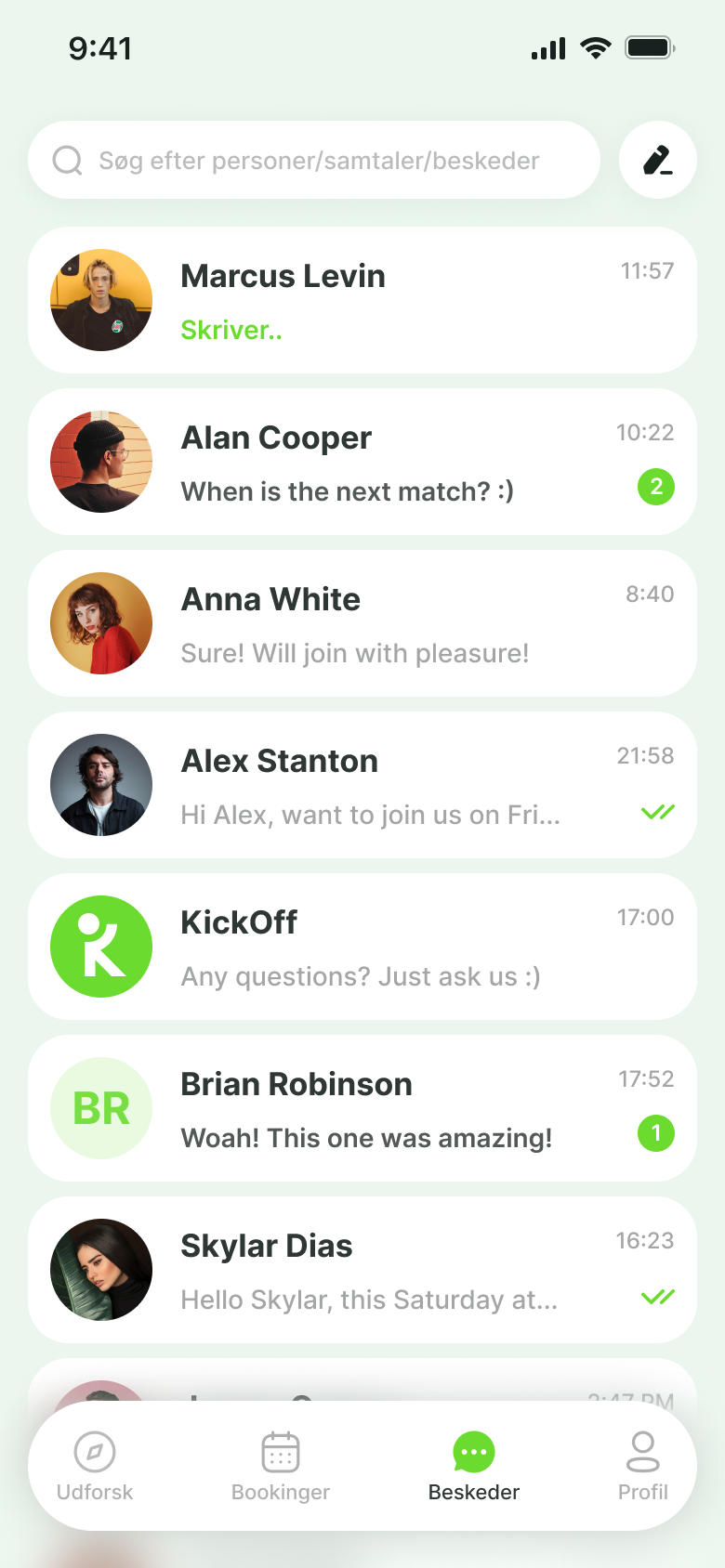This screenshot has height=1568, width=725.
Task: Read Brian Robinson's unread message
Action: click(x=362, y=1108)
